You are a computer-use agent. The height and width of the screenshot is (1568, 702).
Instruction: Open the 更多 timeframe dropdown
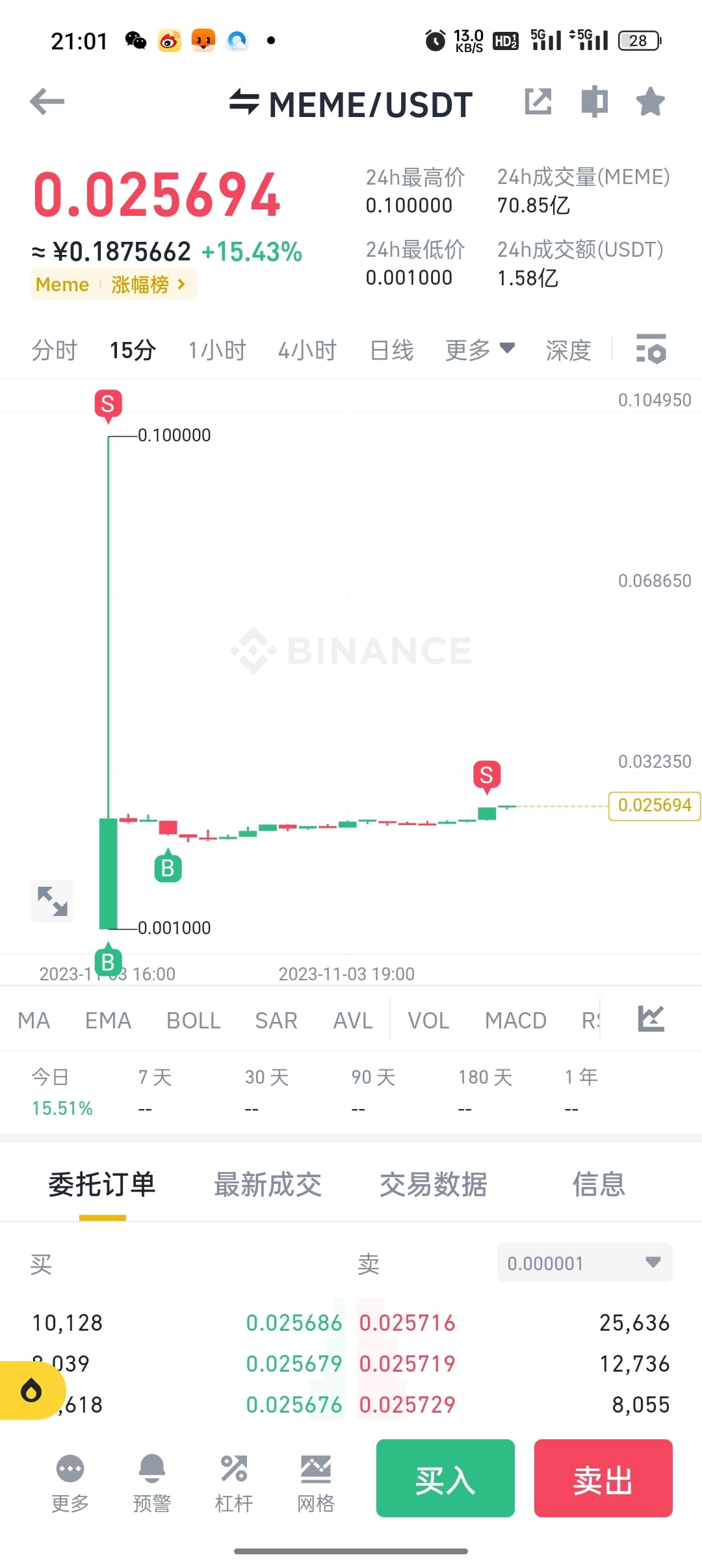(479, 349)
